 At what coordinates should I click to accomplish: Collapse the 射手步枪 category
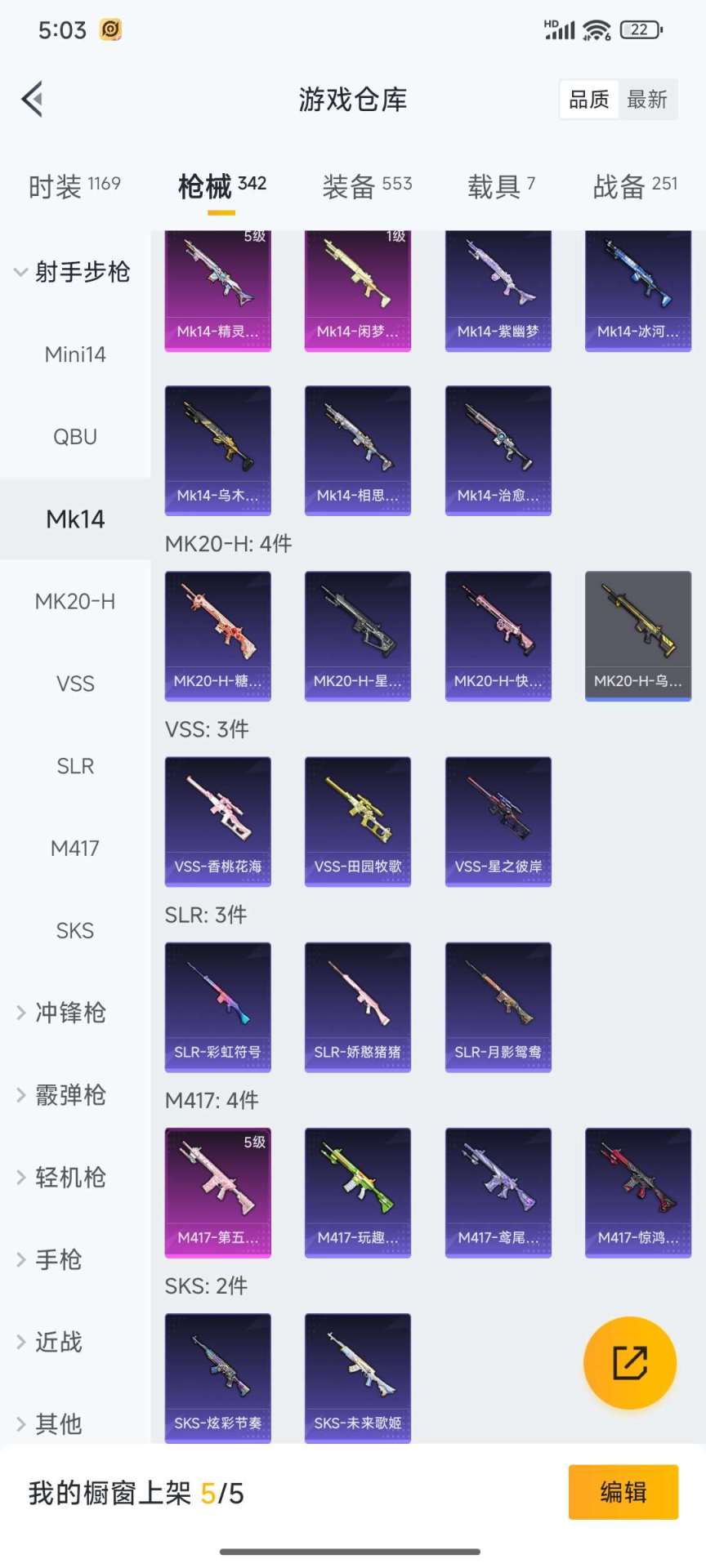click(74, 272)
